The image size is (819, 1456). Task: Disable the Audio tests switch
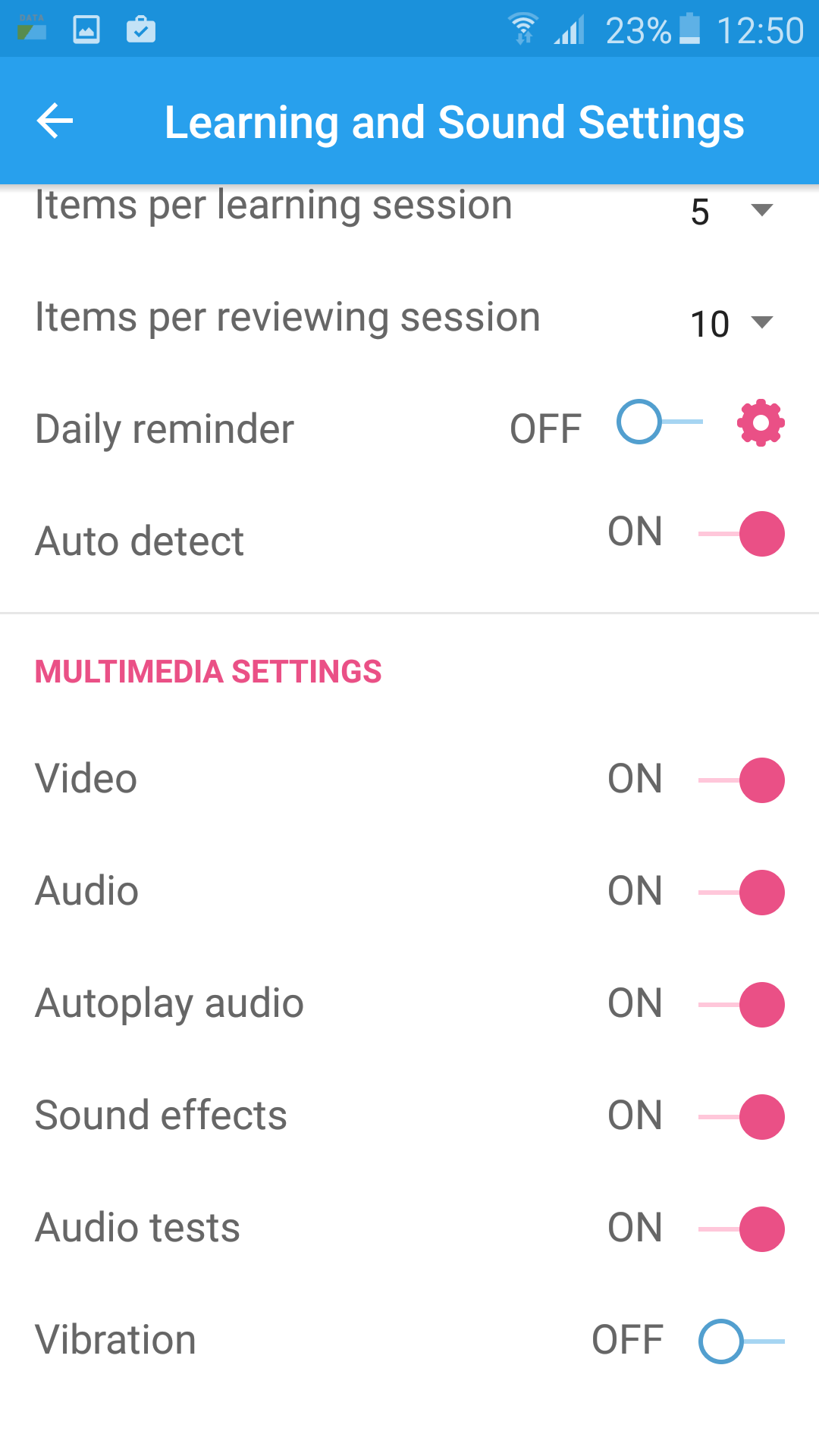[741, 1229]
